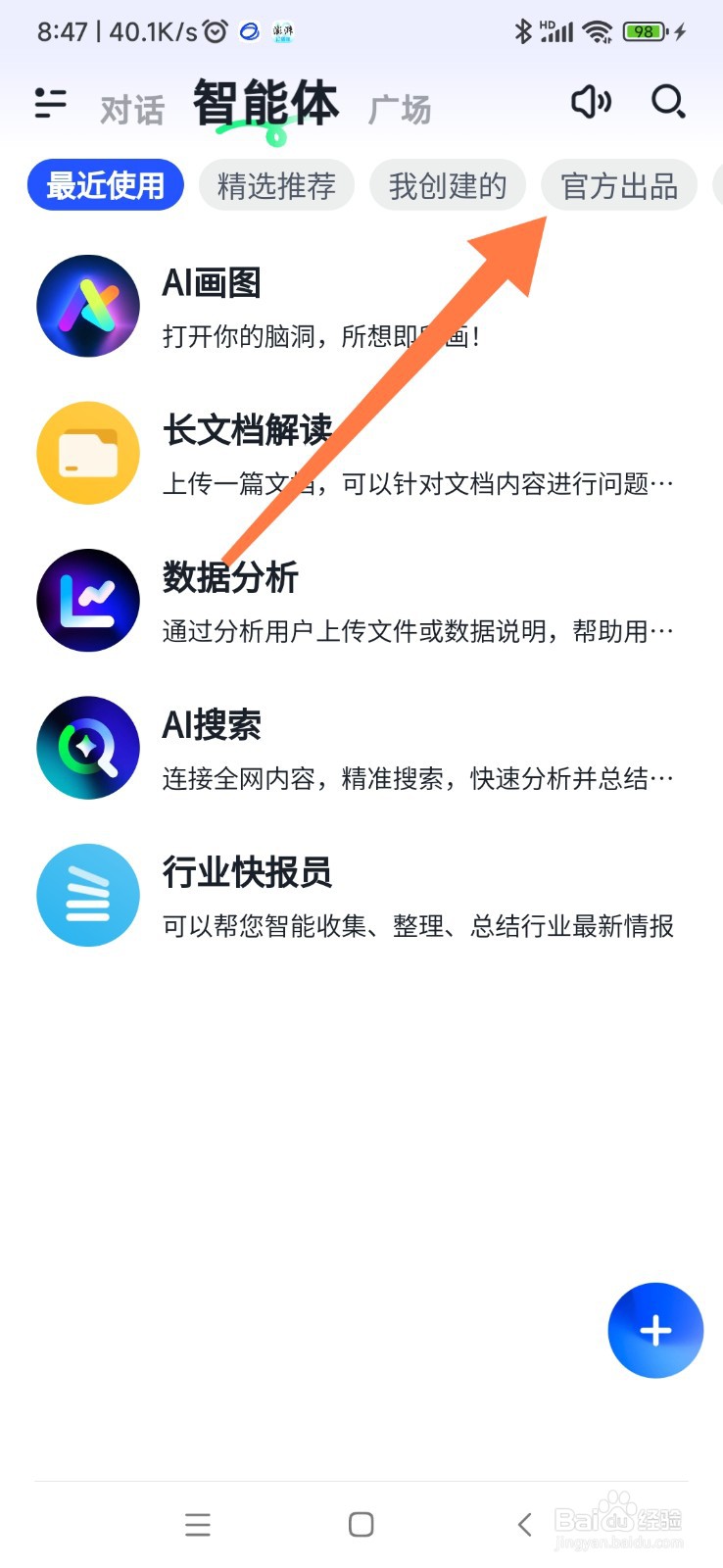Tap the speaker sound icon
Viewport: 723px width, 1568px height.
tap(591, 101)
